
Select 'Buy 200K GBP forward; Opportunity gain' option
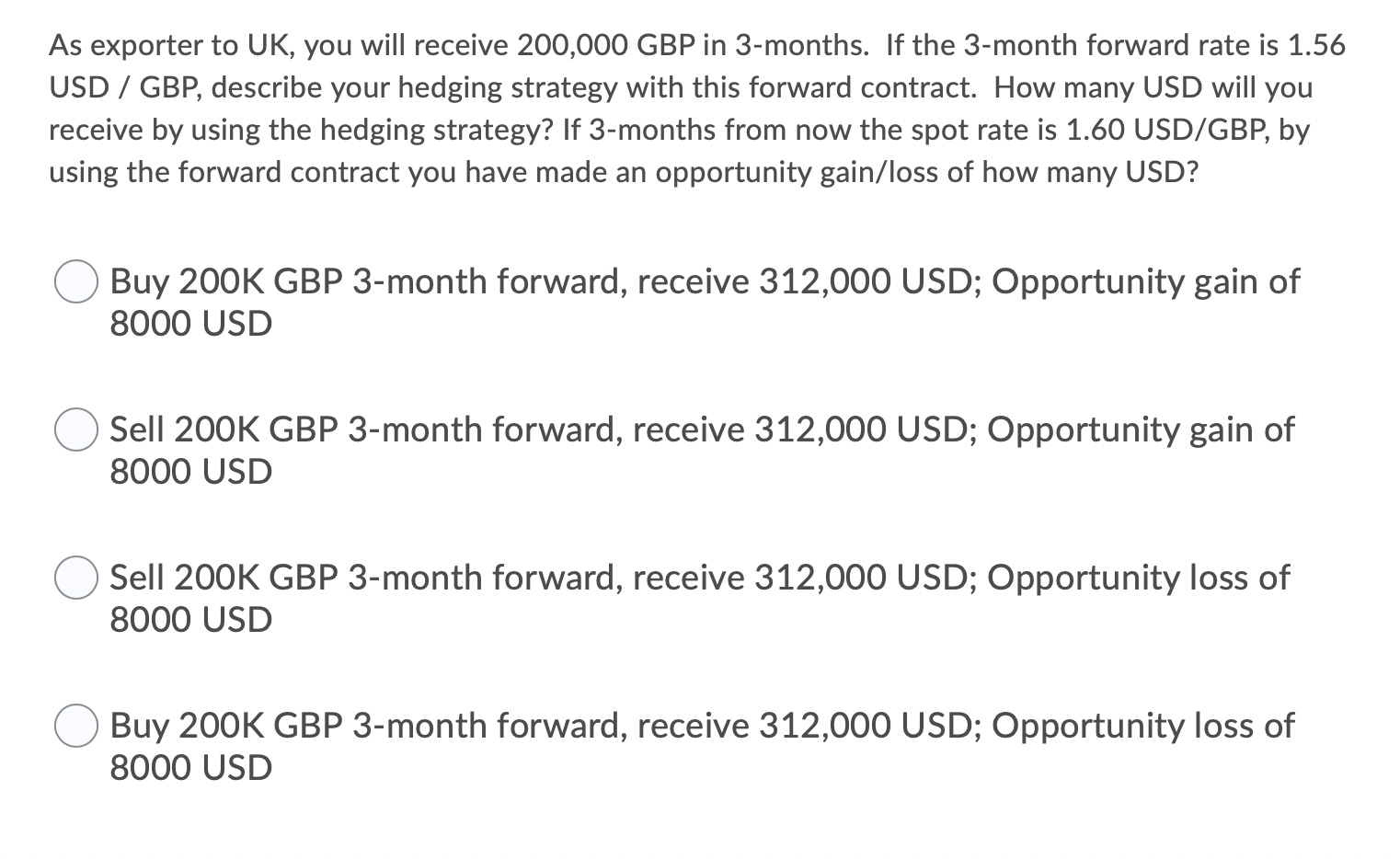75,282
